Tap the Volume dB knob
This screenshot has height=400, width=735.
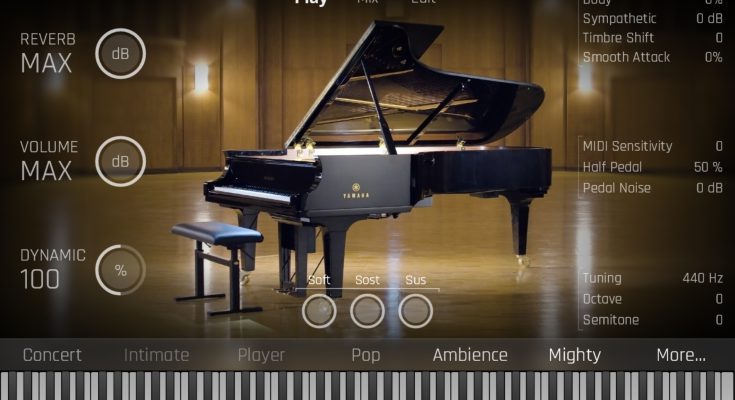[x=120, y=161]
